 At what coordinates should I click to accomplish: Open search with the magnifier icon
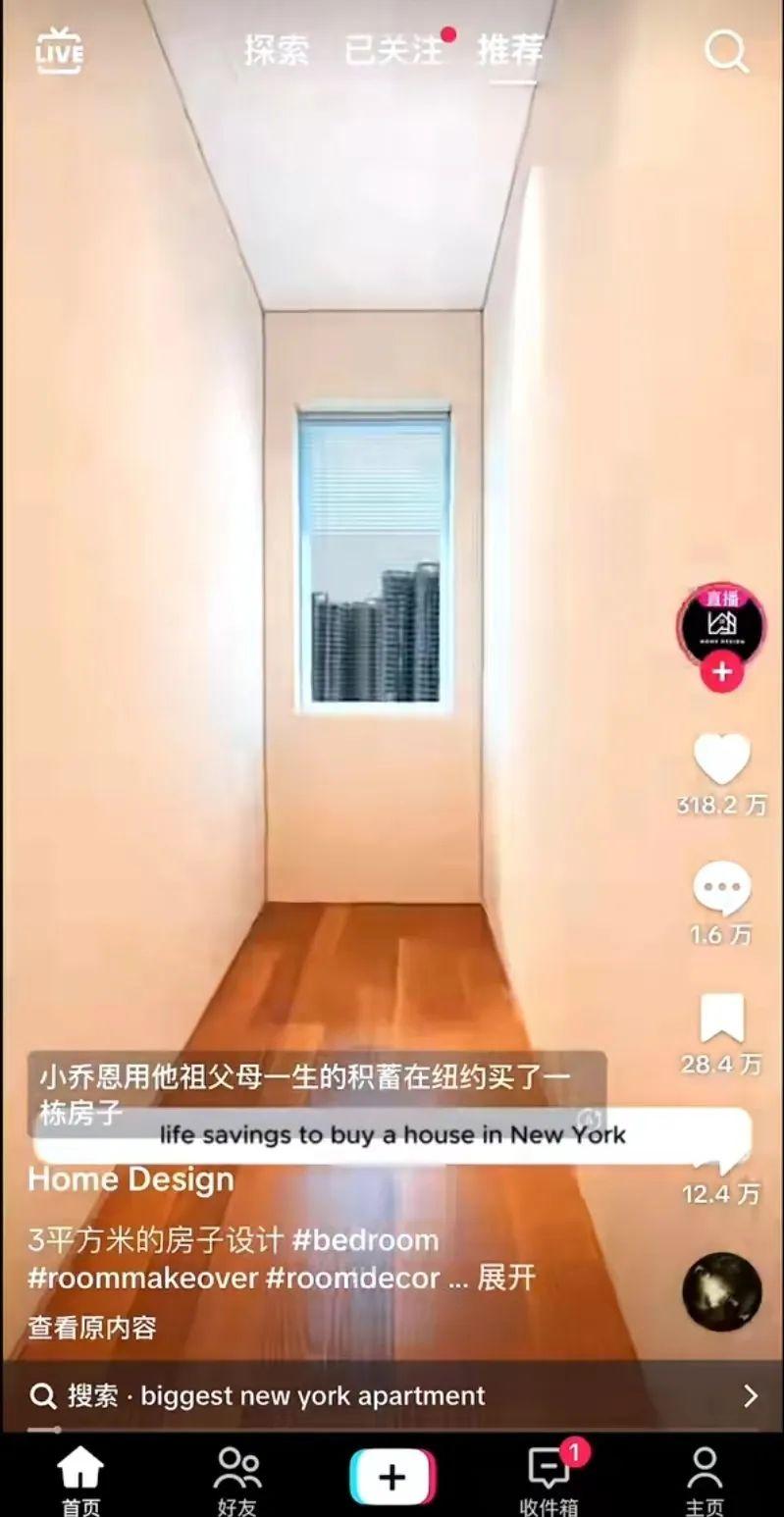[726, 50]
